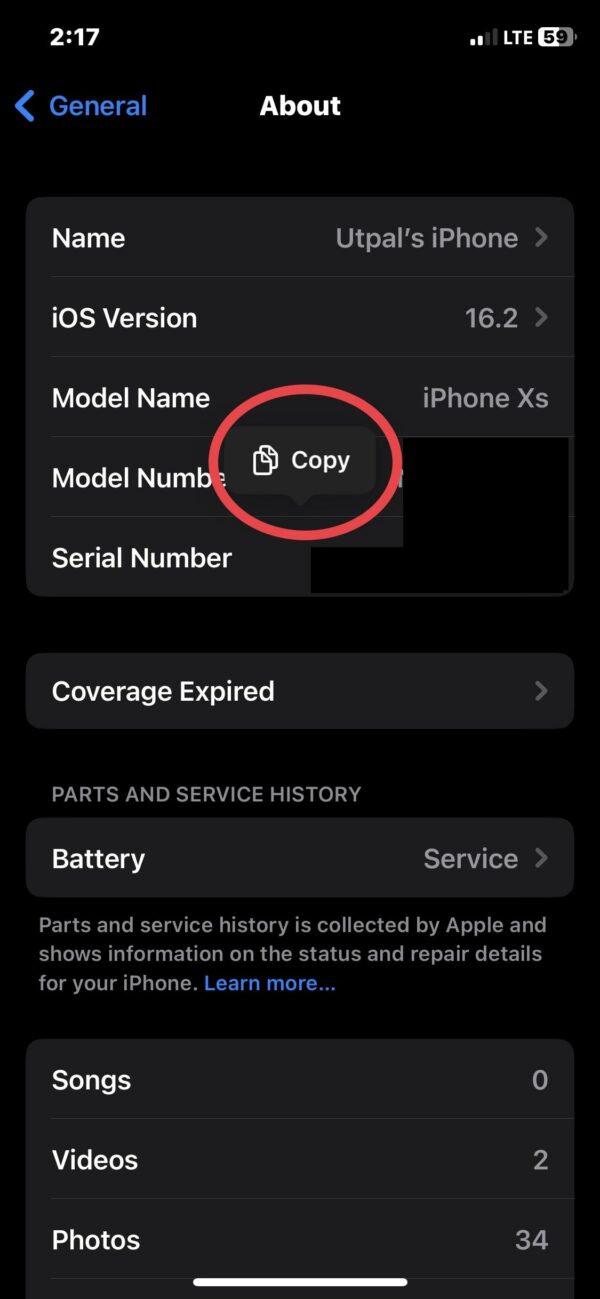The width and height of the screenshot is (600, 1299).
Task: Tap the Copy popup button
Action: (301, 461)
